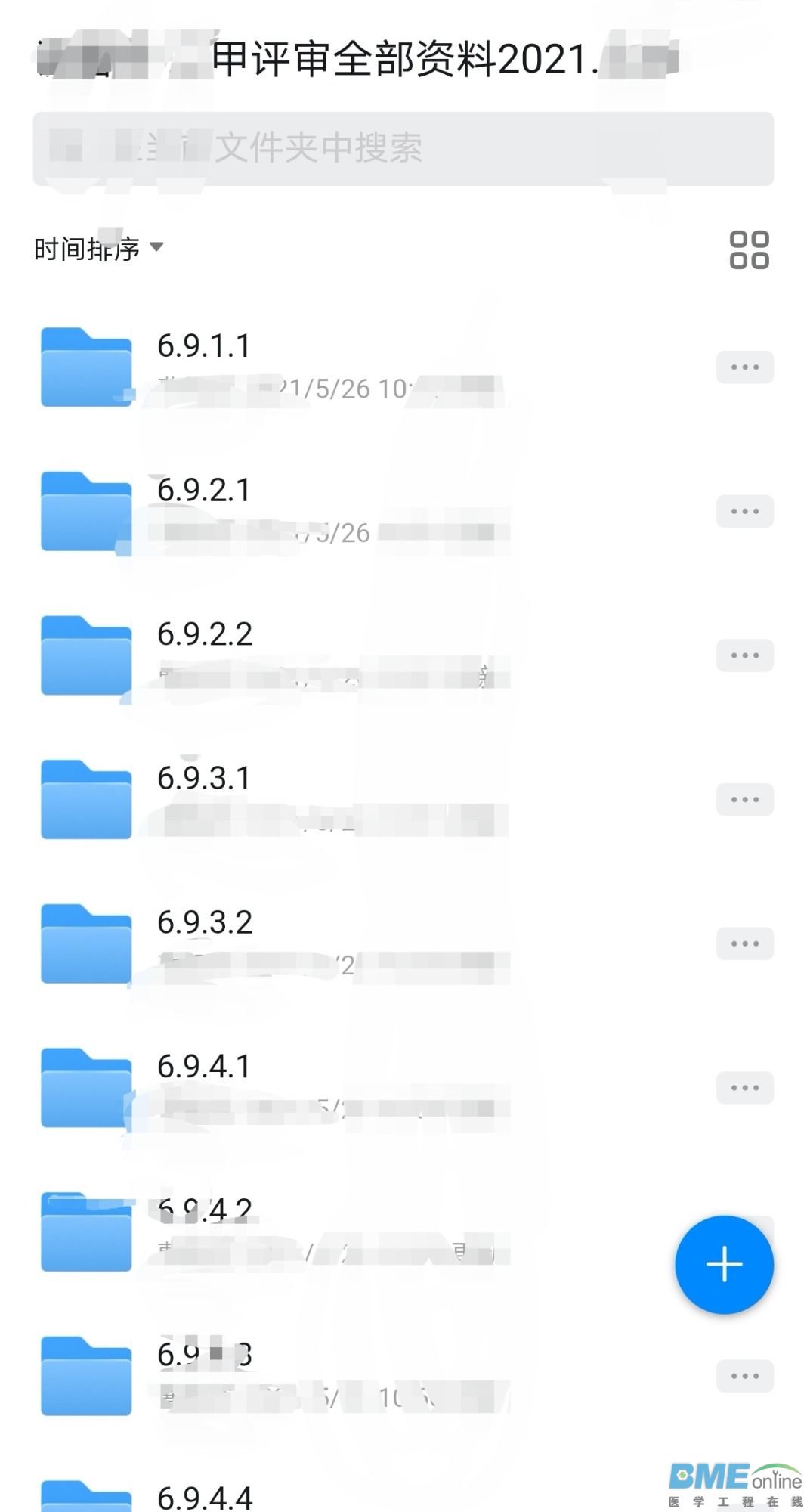Open more options for folder 6.9.2.2
The image size is (807, 1512).
pyautogui.click(x=744, y=655)
